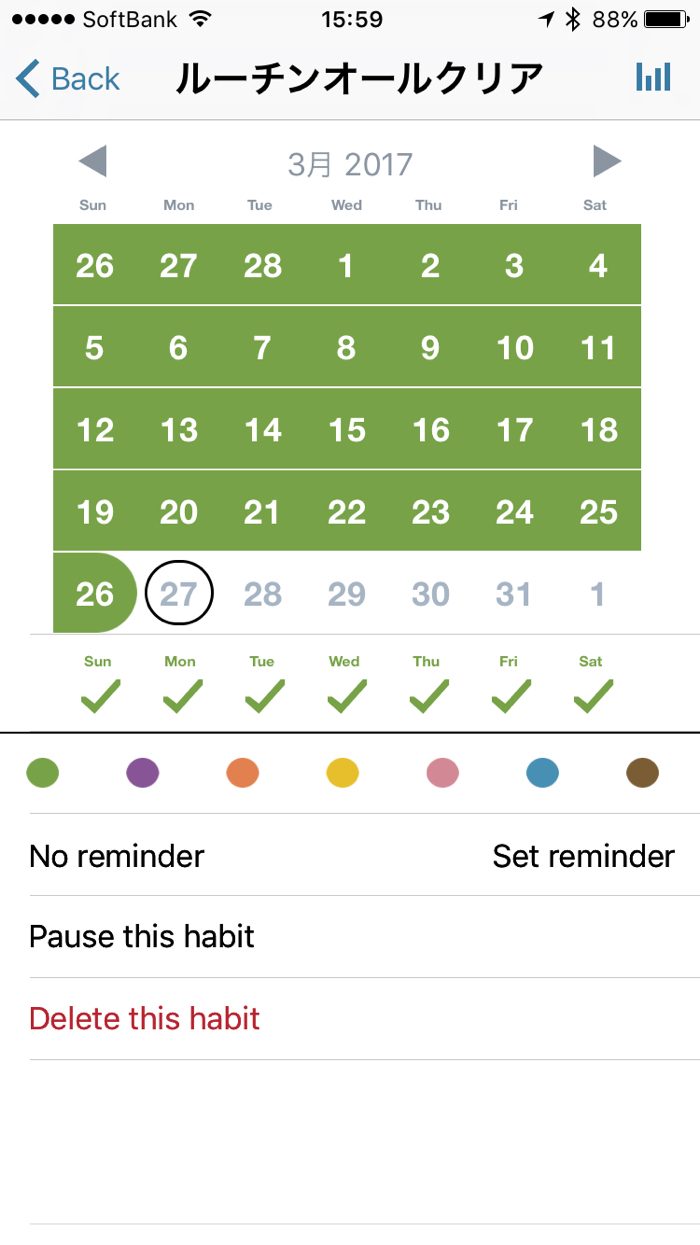Select circled day 27 on the calendar

tap(179, 594)
